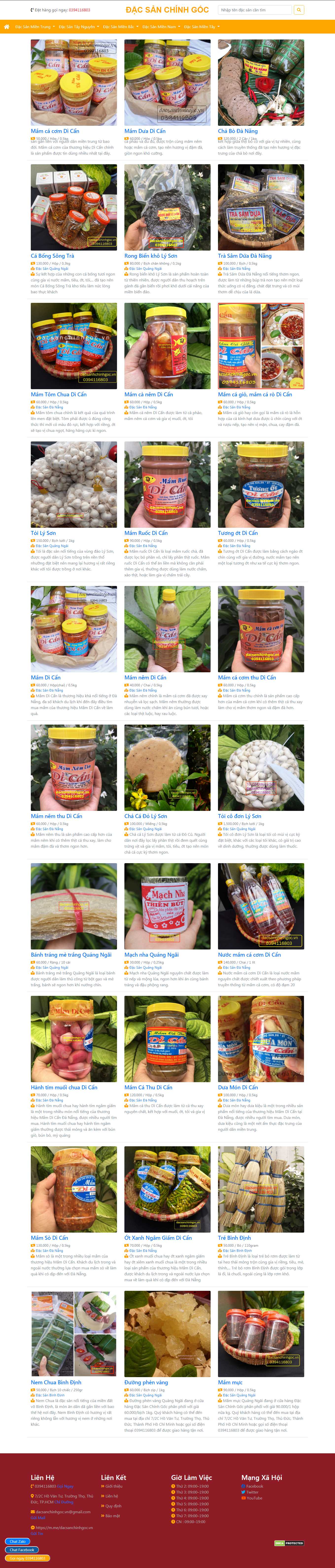Tap the search magnifier button
This screenshot has height=1568, width=335.
point(299,10)
